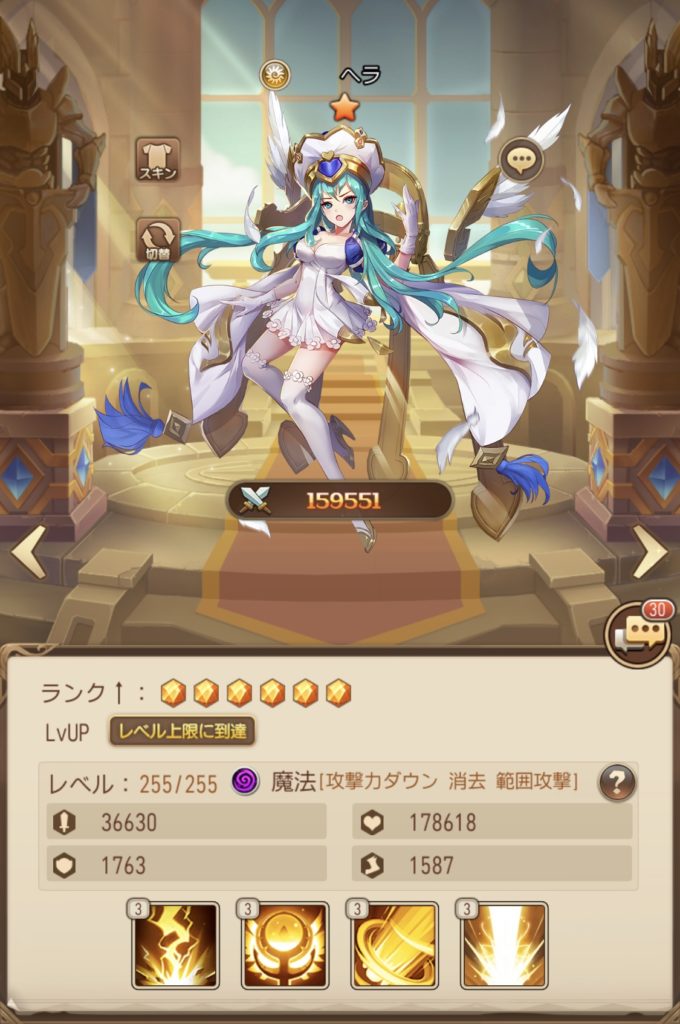View the first lightning skill icon
680x1024 pixels.
click(x=176, y=945)
